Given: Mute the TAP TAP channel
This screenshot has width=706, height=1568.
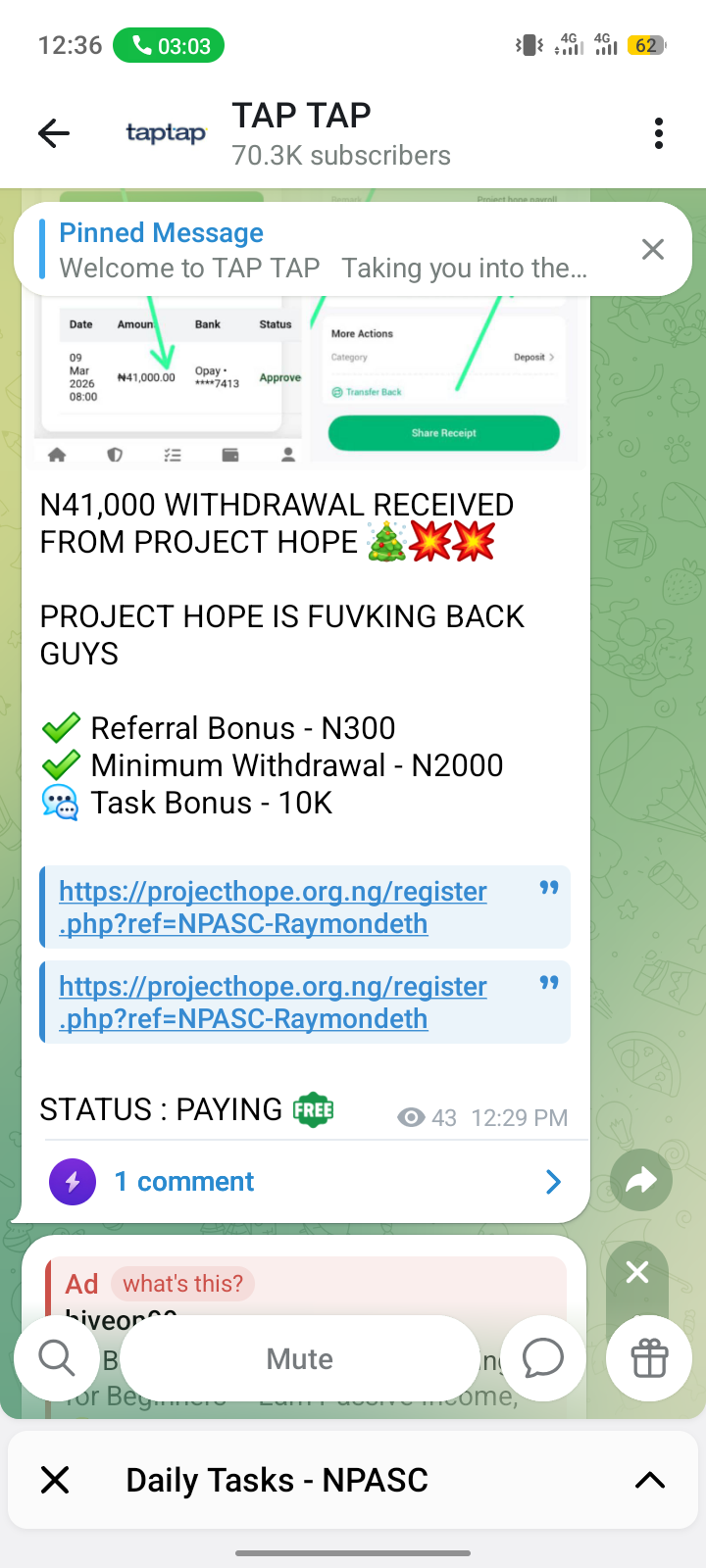Looking at the screenshot, I should (300, 1359).
